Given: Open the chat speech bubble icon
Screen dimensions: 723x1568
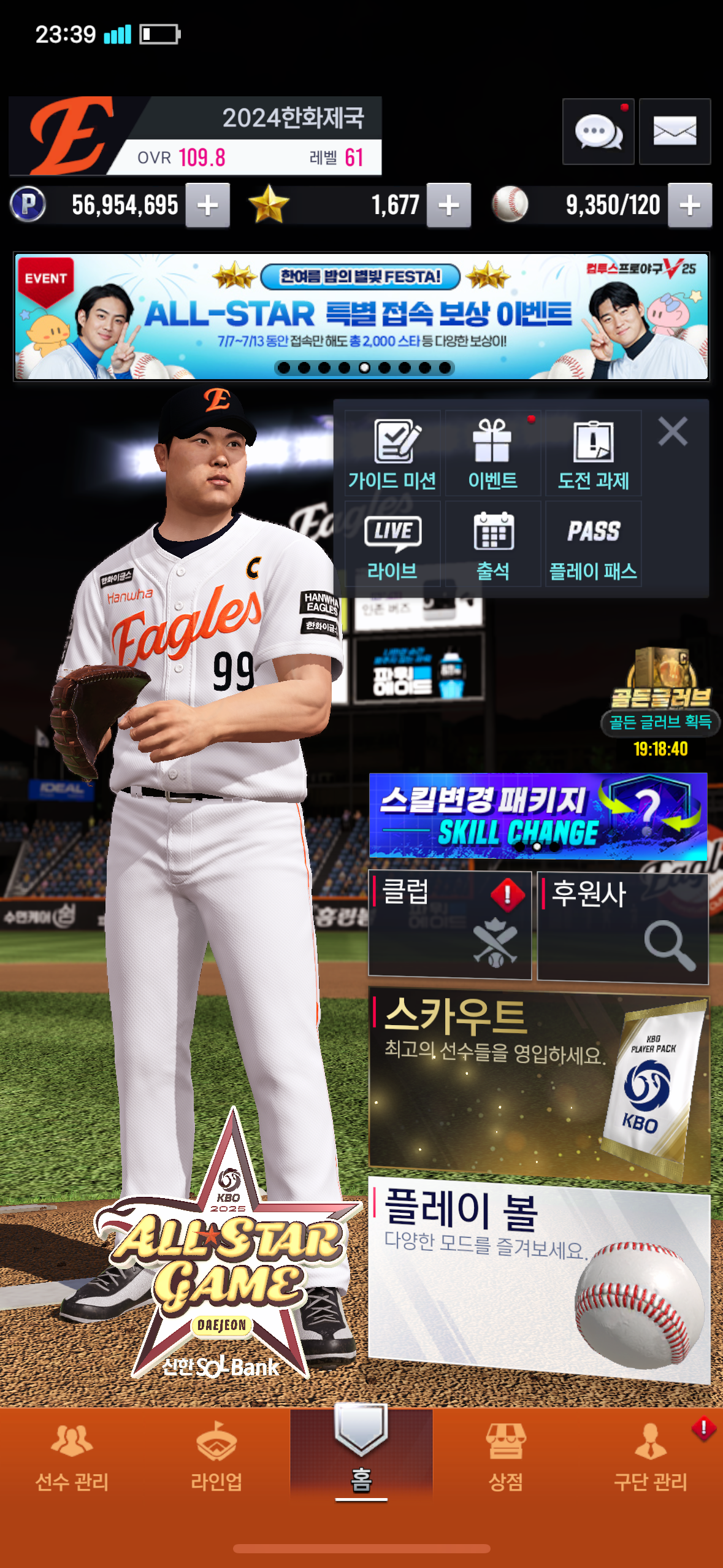Looking at the screenshot, I should (598, 131).
